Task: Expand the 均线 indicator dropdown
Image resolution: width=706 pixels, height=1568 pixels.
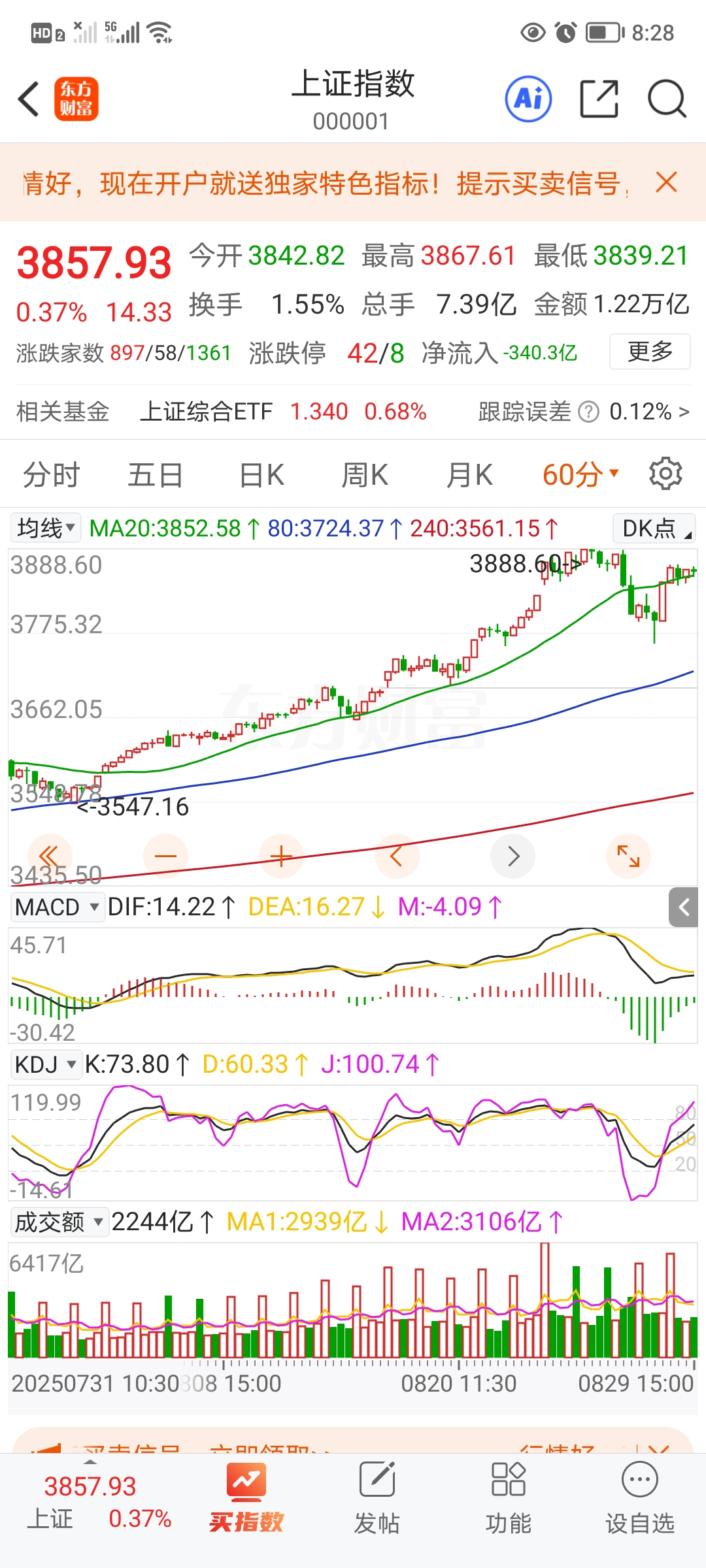Action: coord(46,528)
